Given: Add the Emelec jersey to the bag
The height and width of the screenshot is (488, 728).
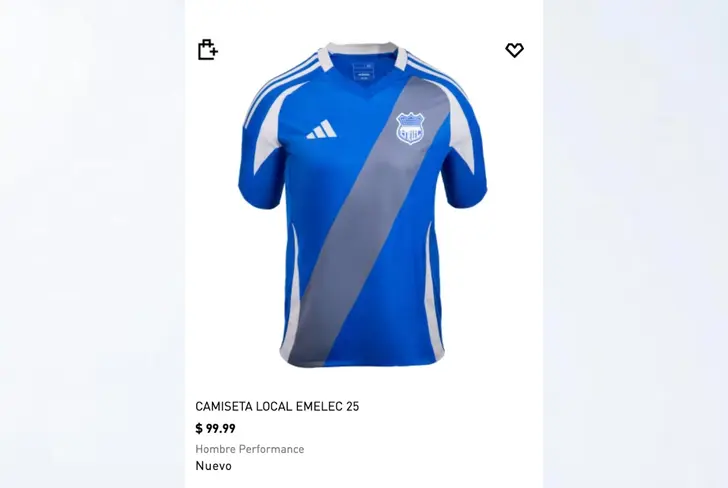Looking at the screenshot, I should [x=207, y=50].
